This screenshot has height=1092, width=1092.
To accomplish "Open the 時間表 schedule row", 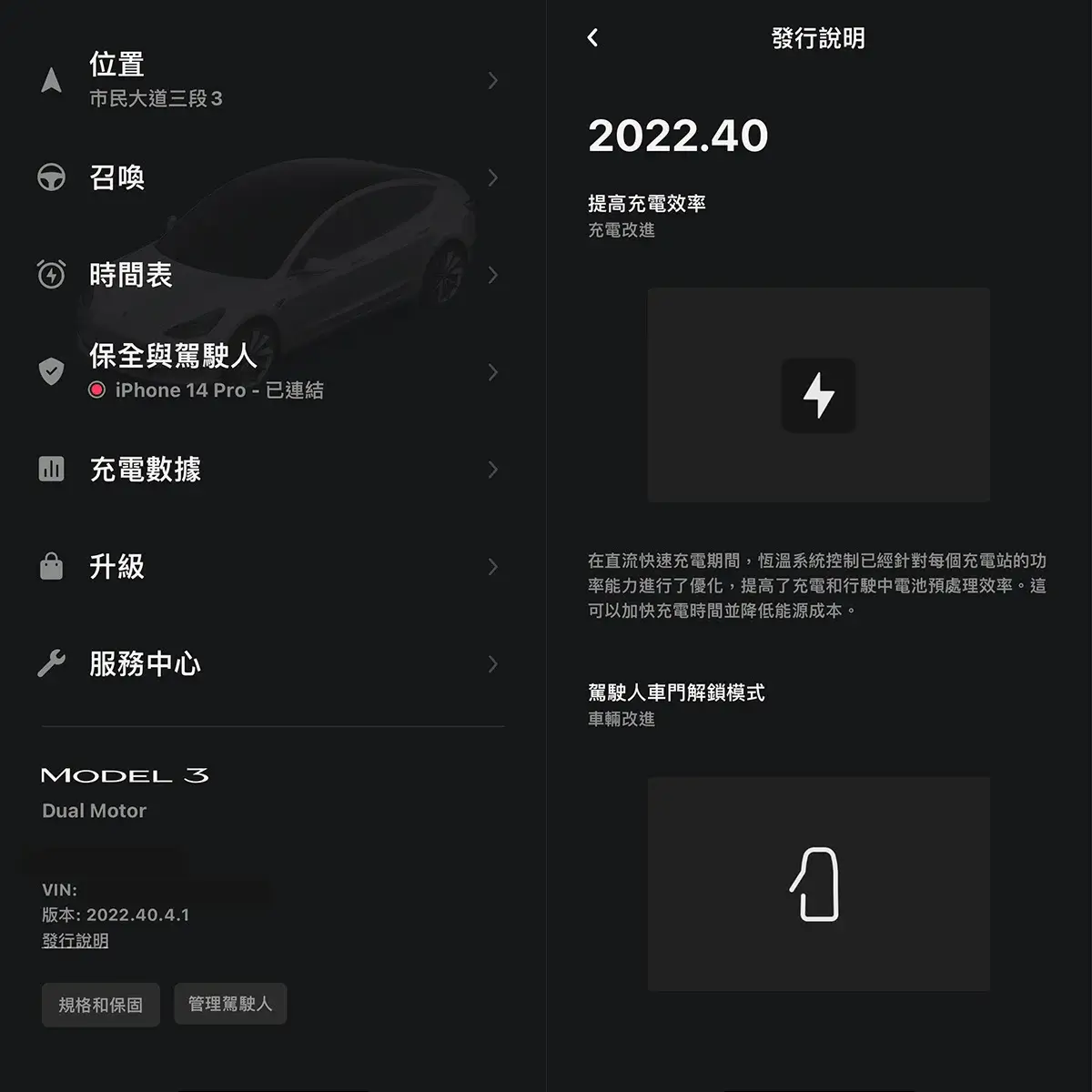I will click(270, 275).
